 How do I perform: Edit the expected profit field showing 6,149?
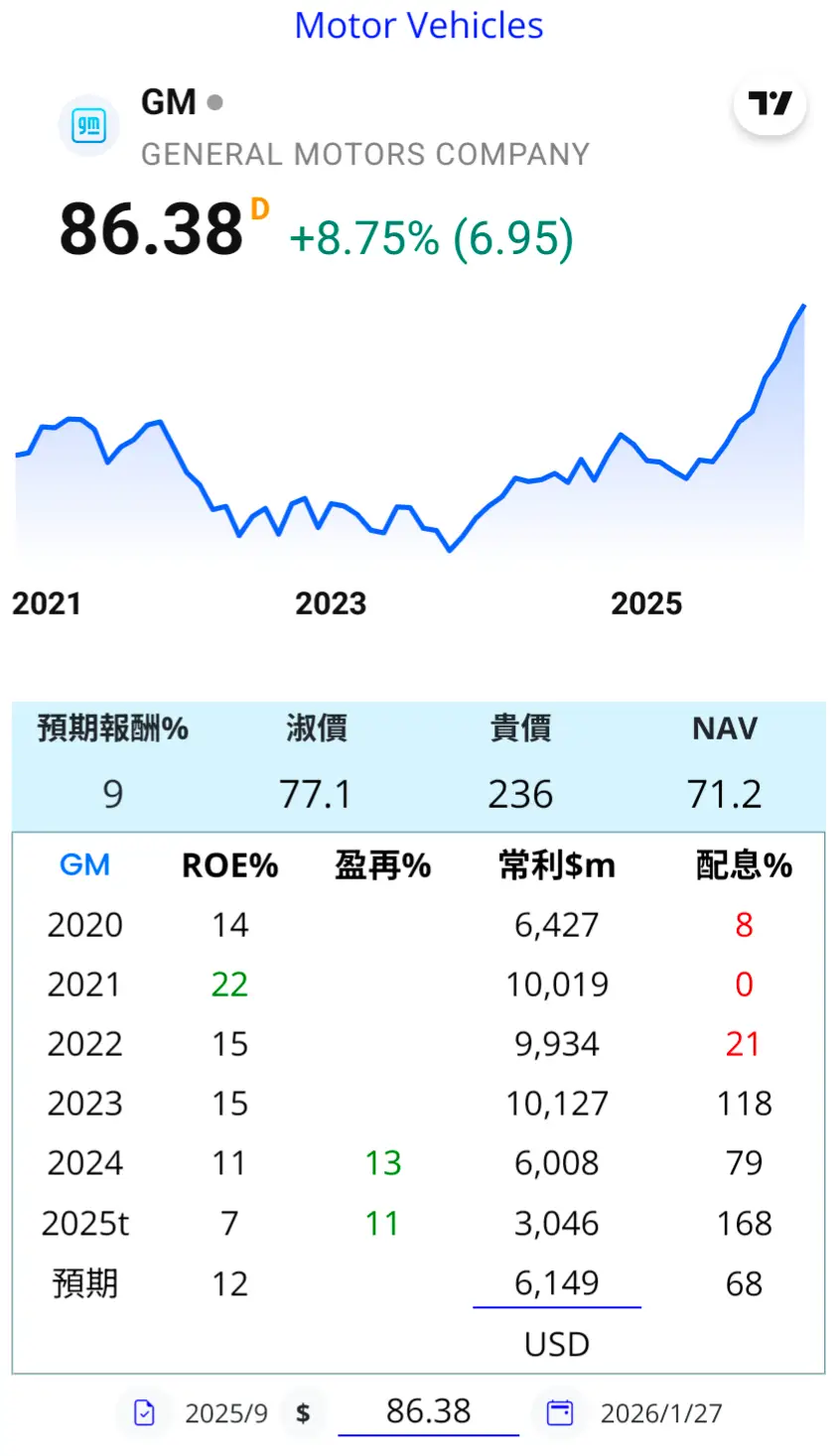click(x=556, y=1284)
